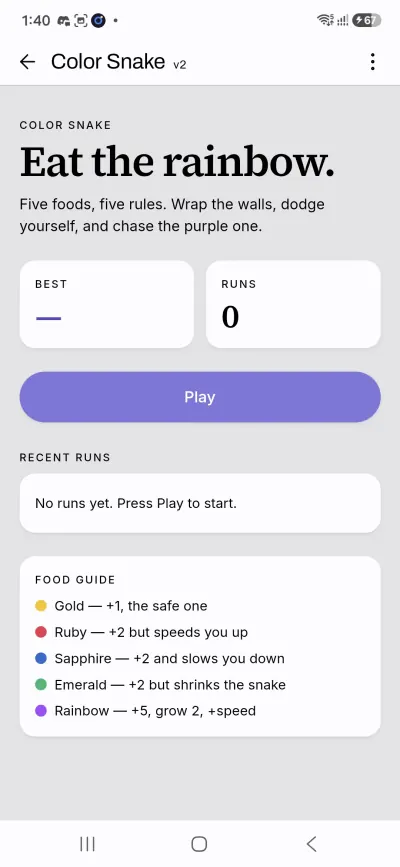Go back using the app bar arrow

pyautogui.click(x=27, y=62)
